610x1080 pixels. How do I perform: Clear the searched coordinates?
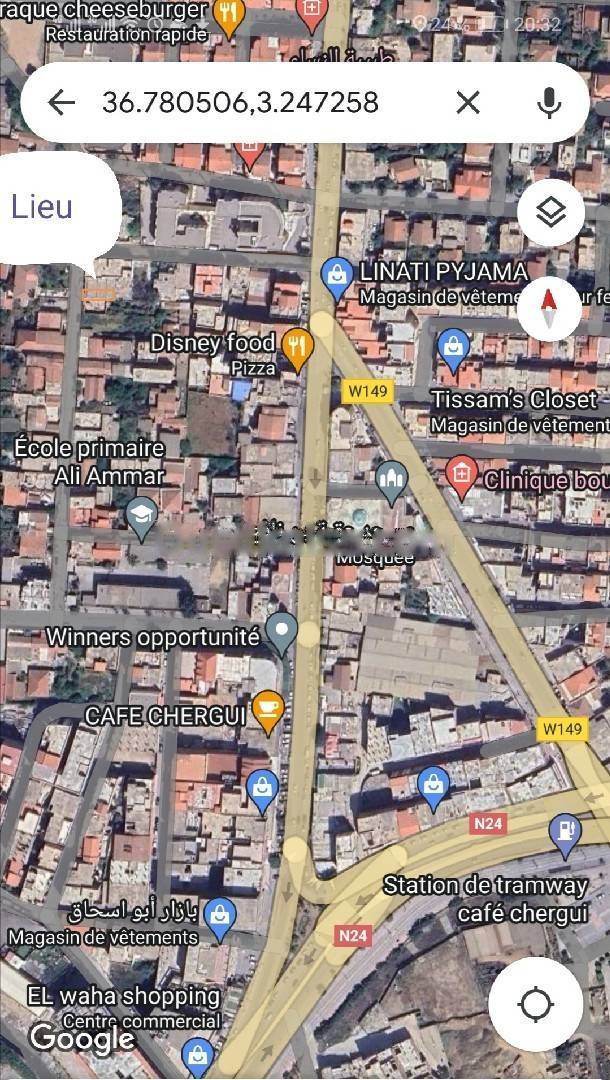[x=468, y=102]
